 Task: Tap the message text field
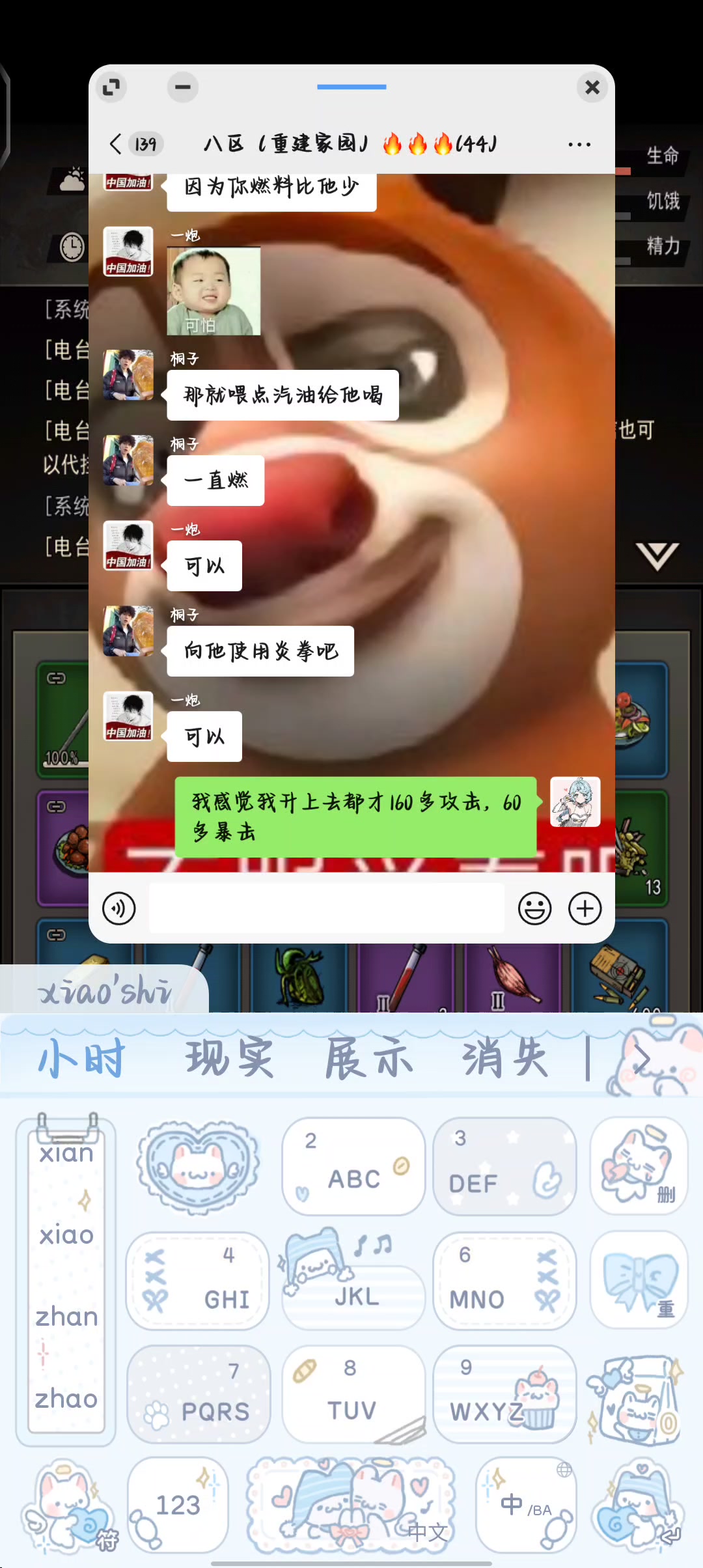(325, 908)
